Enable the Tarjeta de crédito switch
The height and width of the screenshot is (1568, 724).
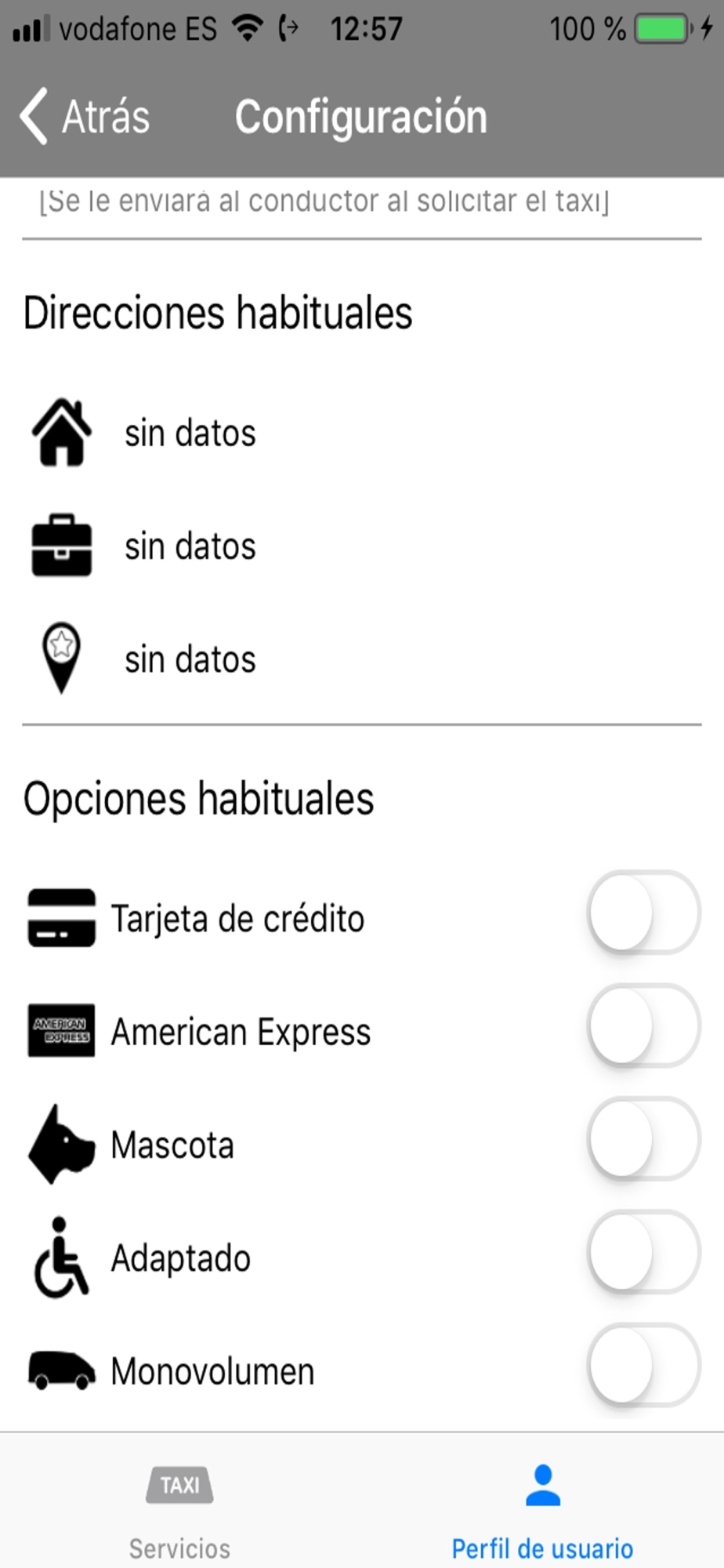point(643,914)
